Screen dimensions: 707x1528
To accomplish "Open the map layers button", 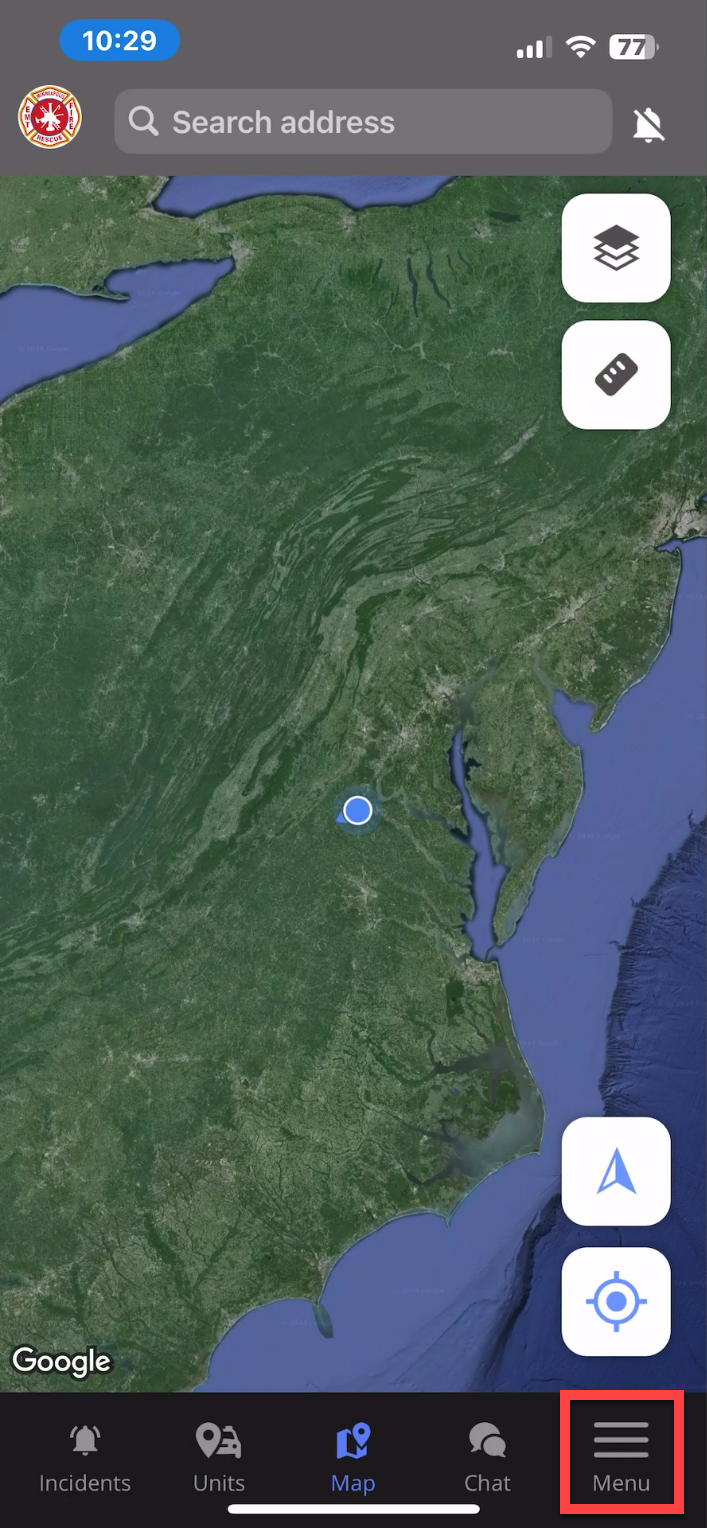I will (x=616, y=248).
